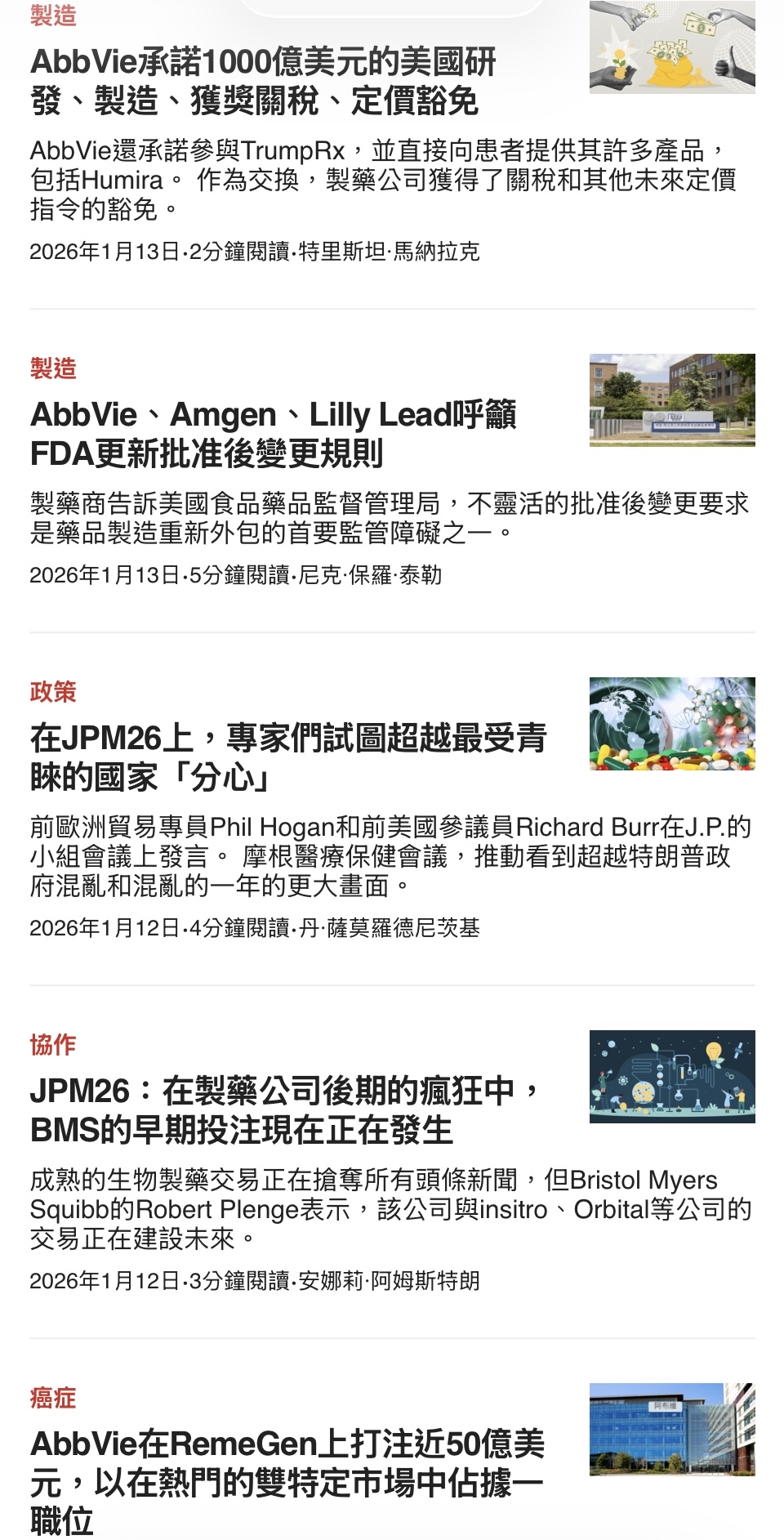784x1540 pixels.
Task: Open the AbbVie 1000億美元 pledge article
Action: click(x=263, y=82)
